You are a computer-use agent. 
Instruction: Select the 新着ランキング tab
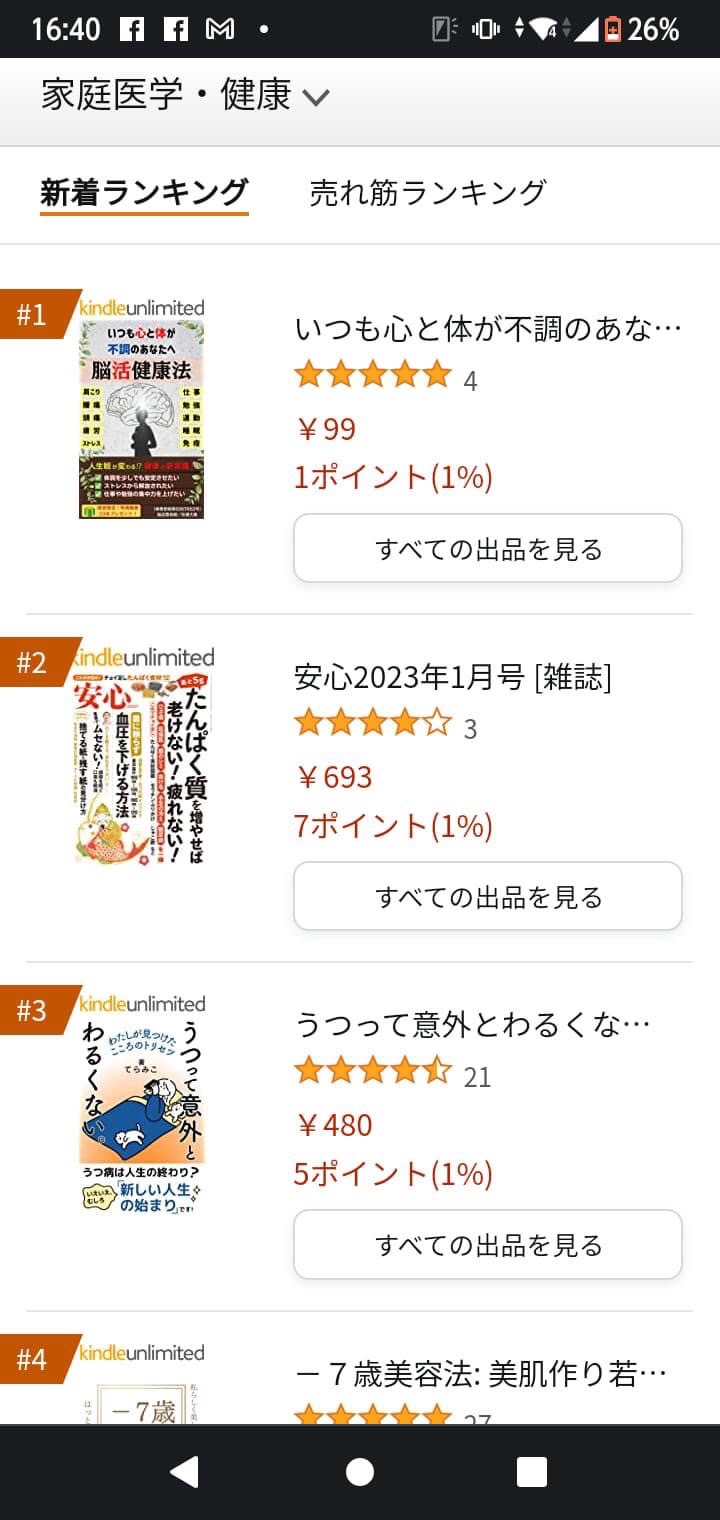[144, 192]
